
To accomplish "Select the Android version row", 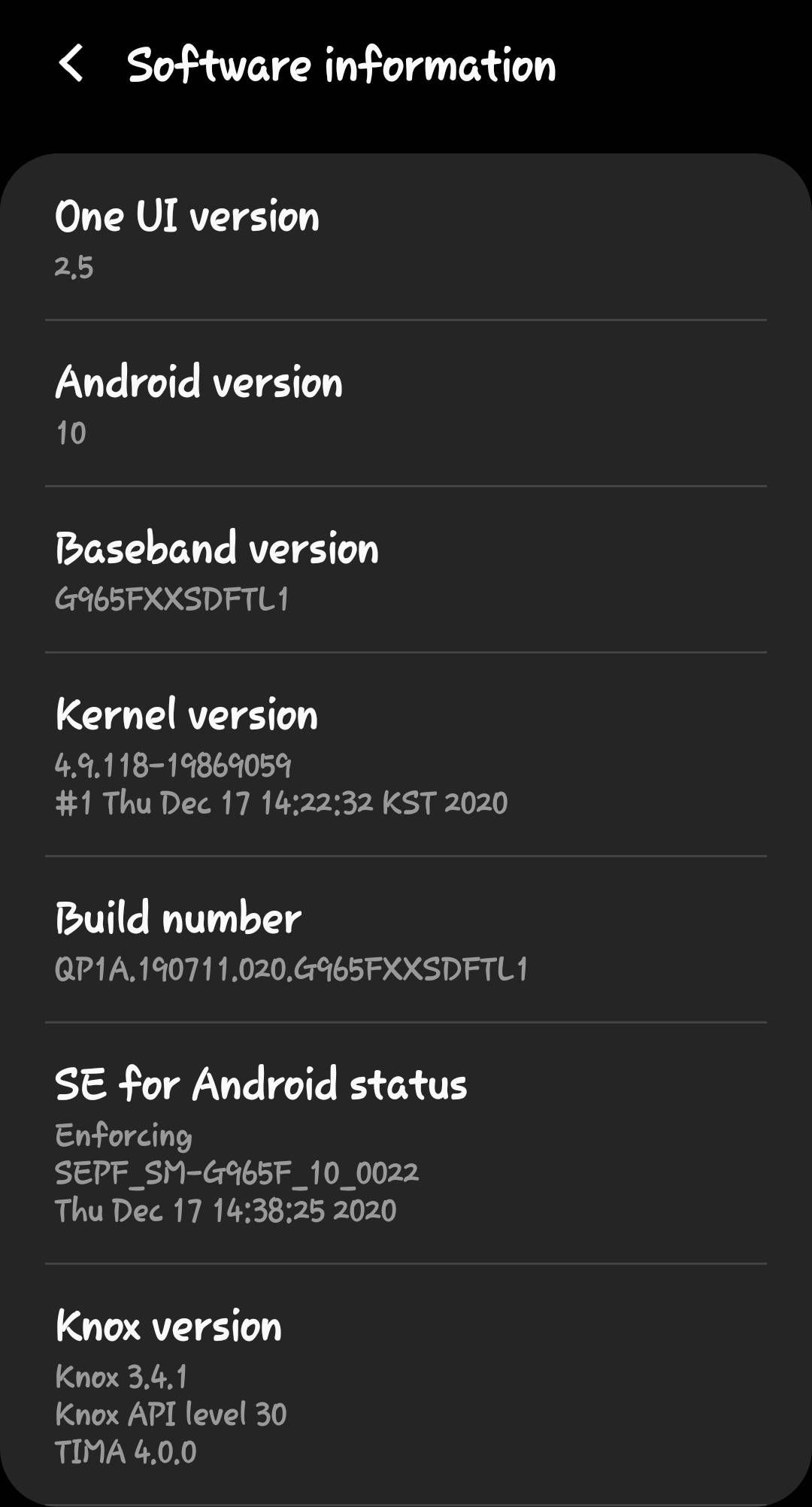I will [199, 384].
